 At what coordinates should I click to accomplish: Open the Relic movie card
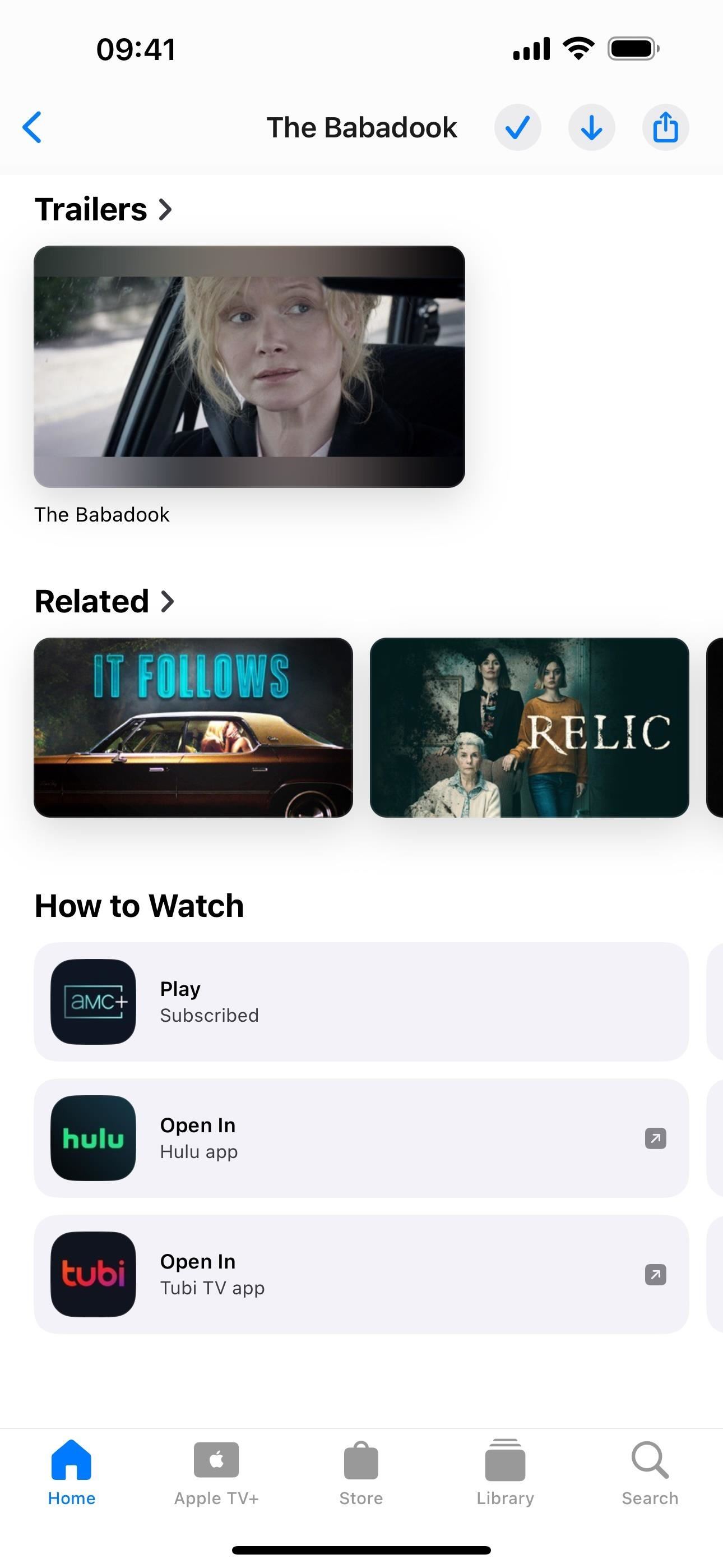[529, 727]
